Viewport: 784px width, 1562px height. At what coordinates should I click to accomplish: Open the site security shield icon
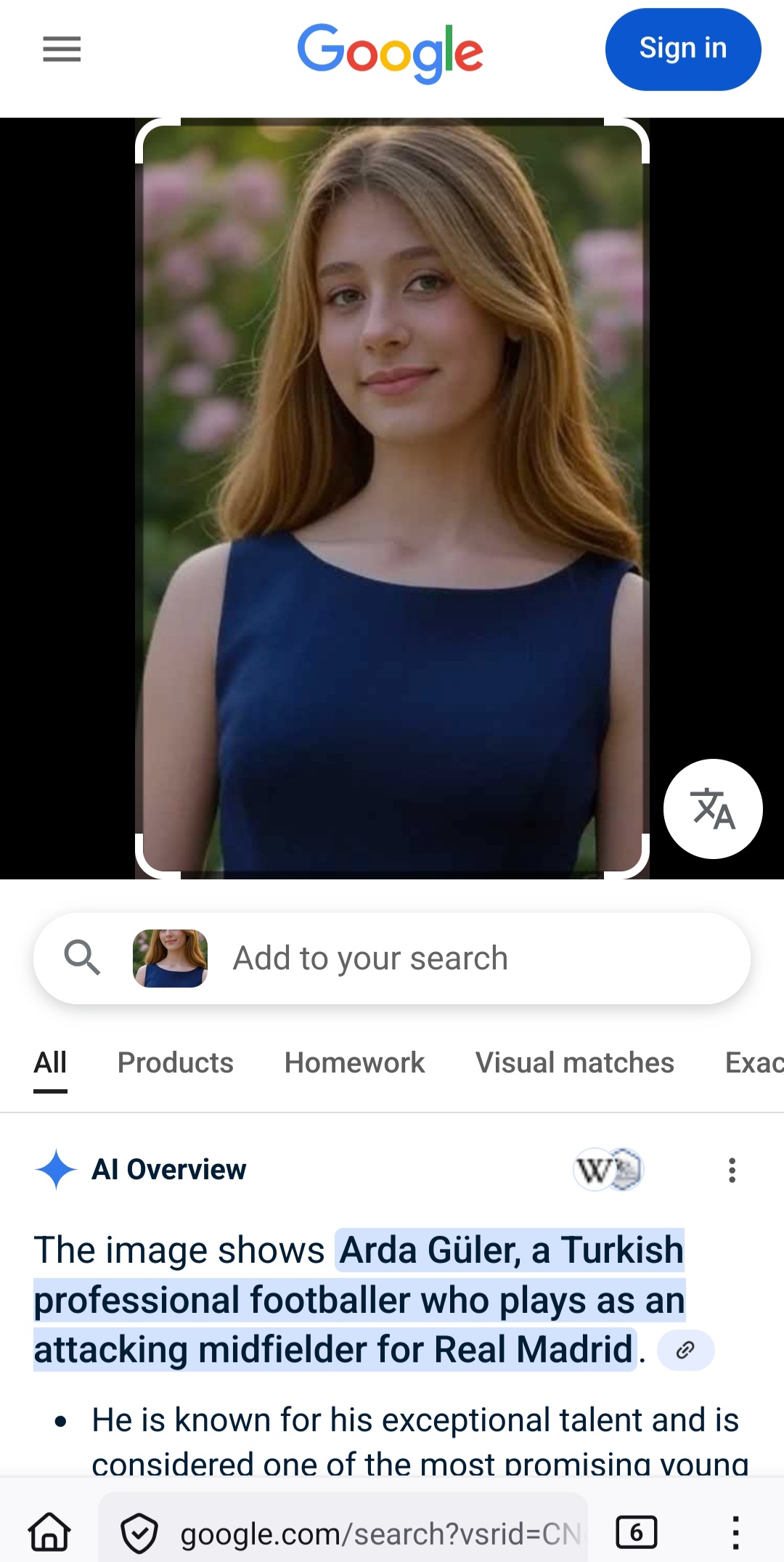(x=139, y=1534)
